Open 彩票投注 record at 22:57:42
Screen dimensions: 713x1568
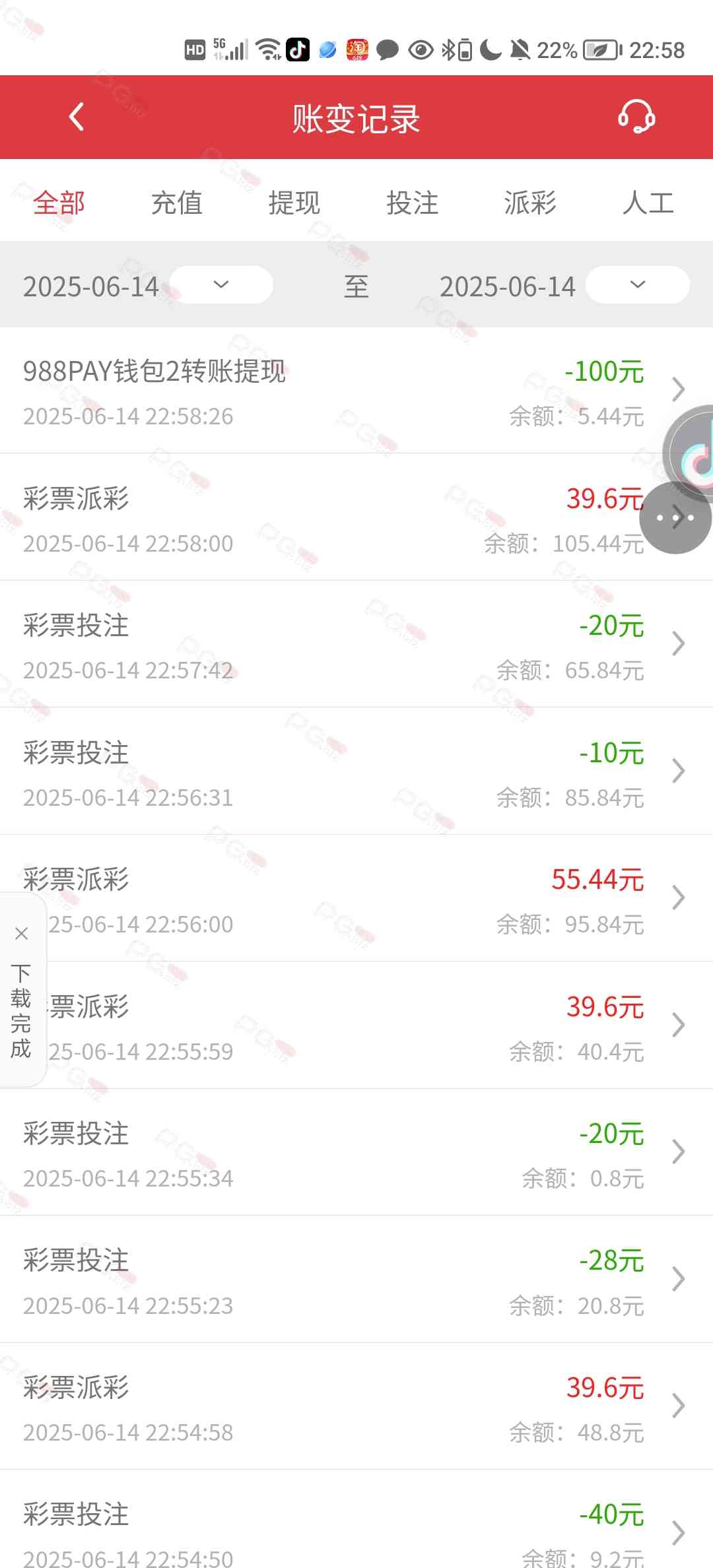click(356, 644)
